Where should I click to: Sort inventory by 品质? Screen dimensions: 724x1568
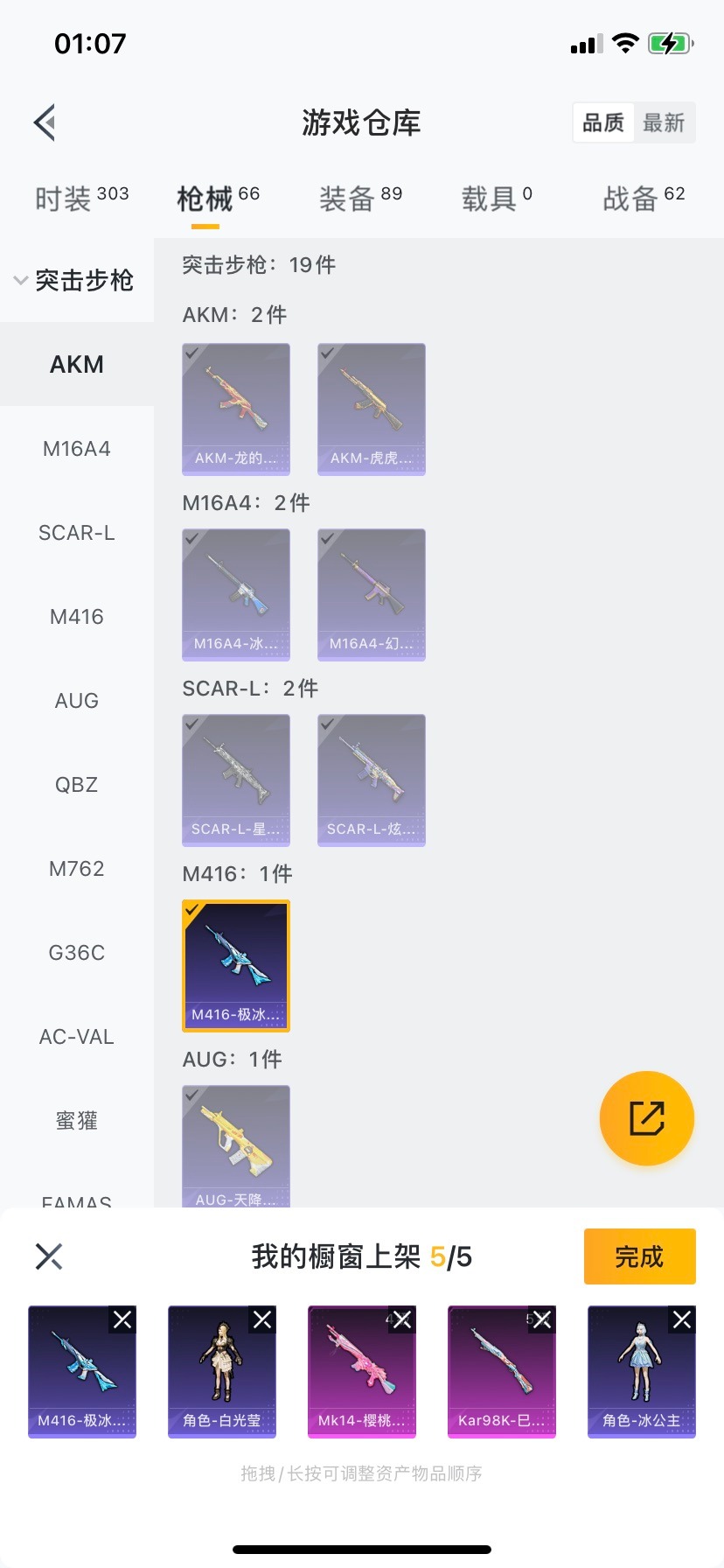(603, 122)
